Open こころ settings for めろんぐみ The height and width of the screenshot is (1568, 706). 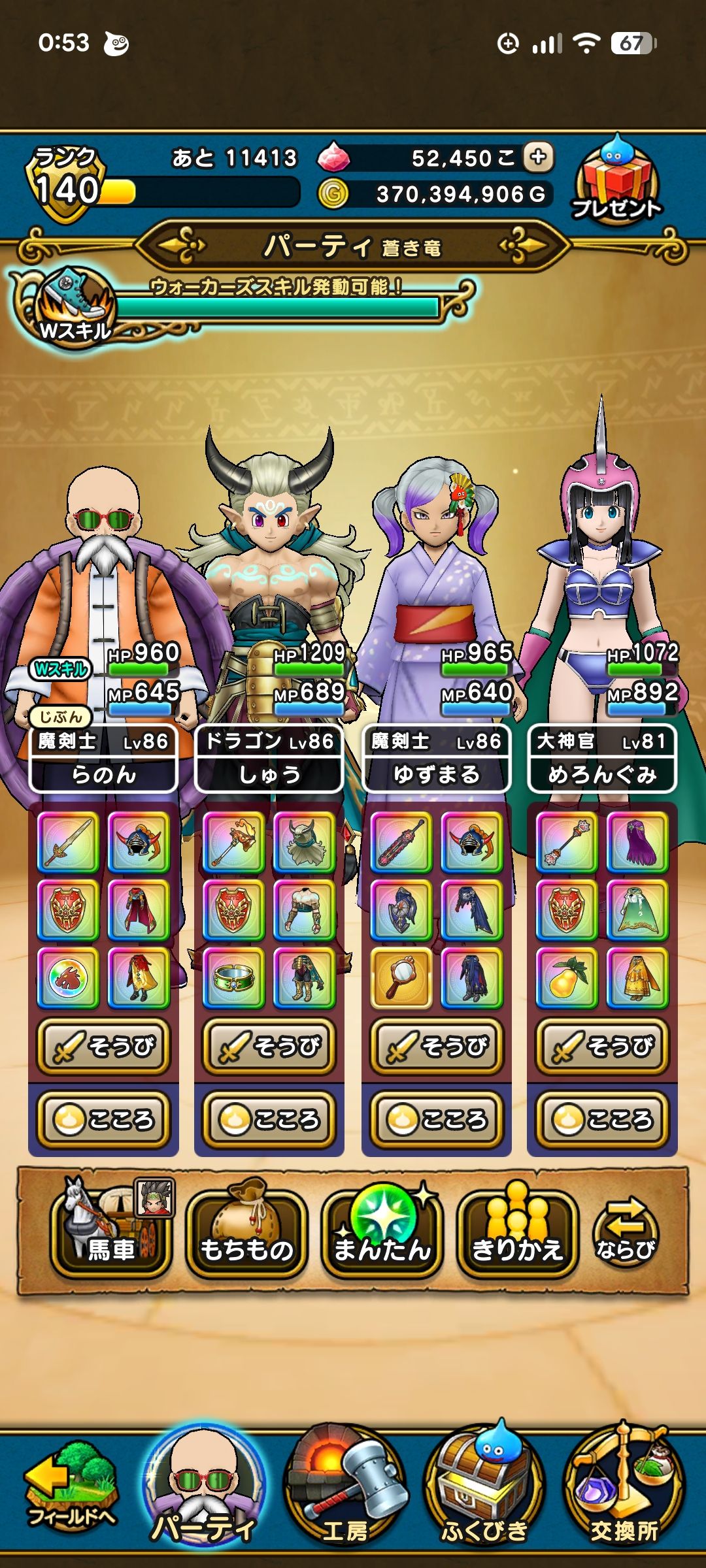pyautogui.click(x=602, y=1119)
